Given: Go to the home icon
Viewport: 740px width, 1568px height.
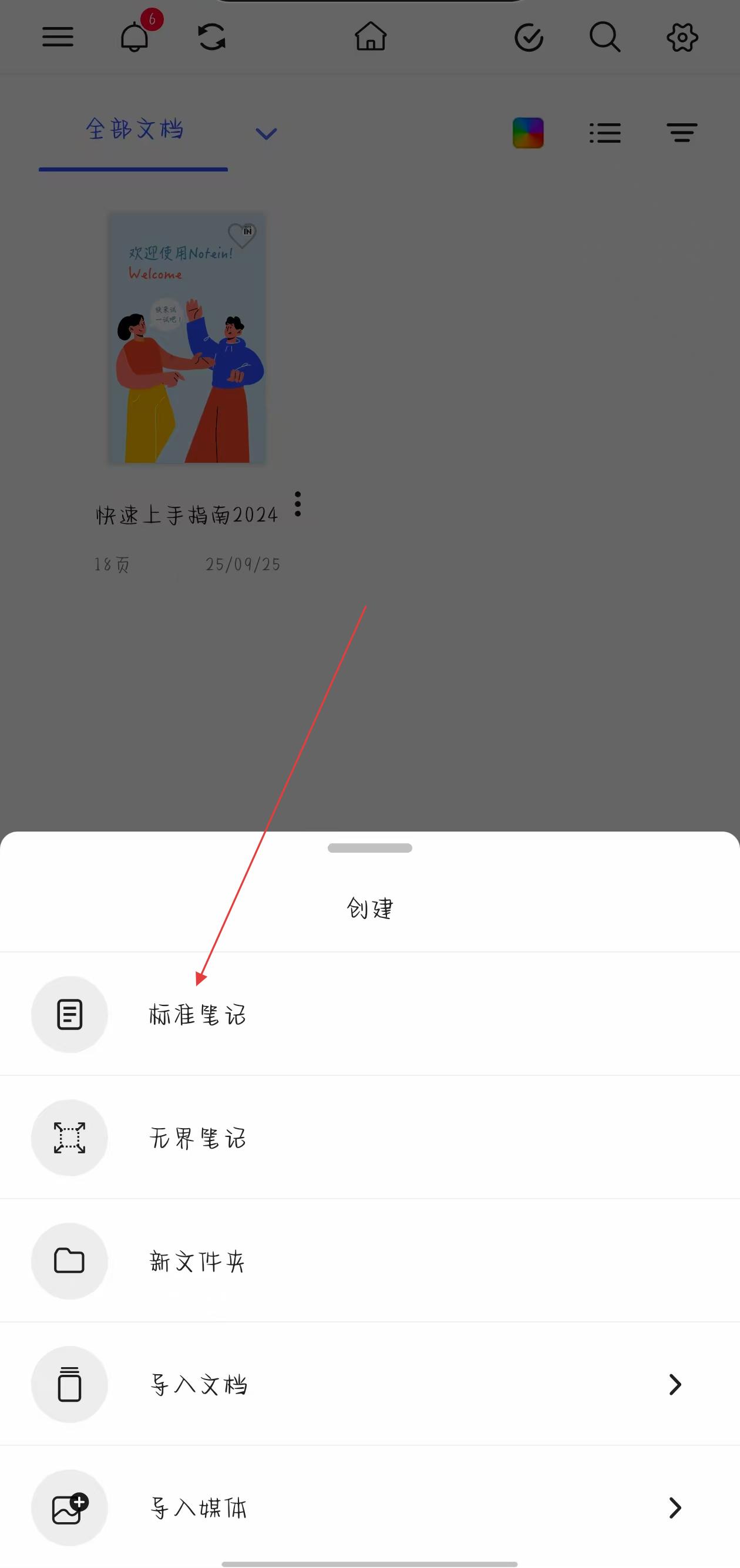Looking at the screenshot, I should pos(371,37).
